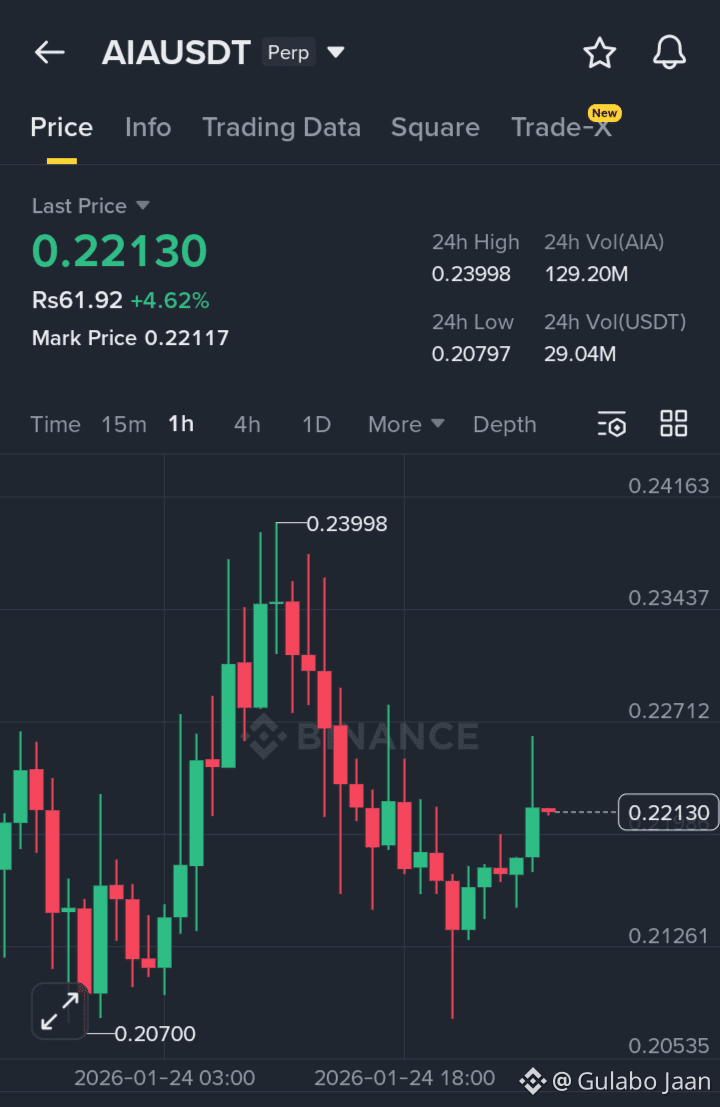The height and width of the screenshot is (1107, 720).
Task: Tap the Binance logo beside Gulabo Jaan
Action: (533, 1081)
